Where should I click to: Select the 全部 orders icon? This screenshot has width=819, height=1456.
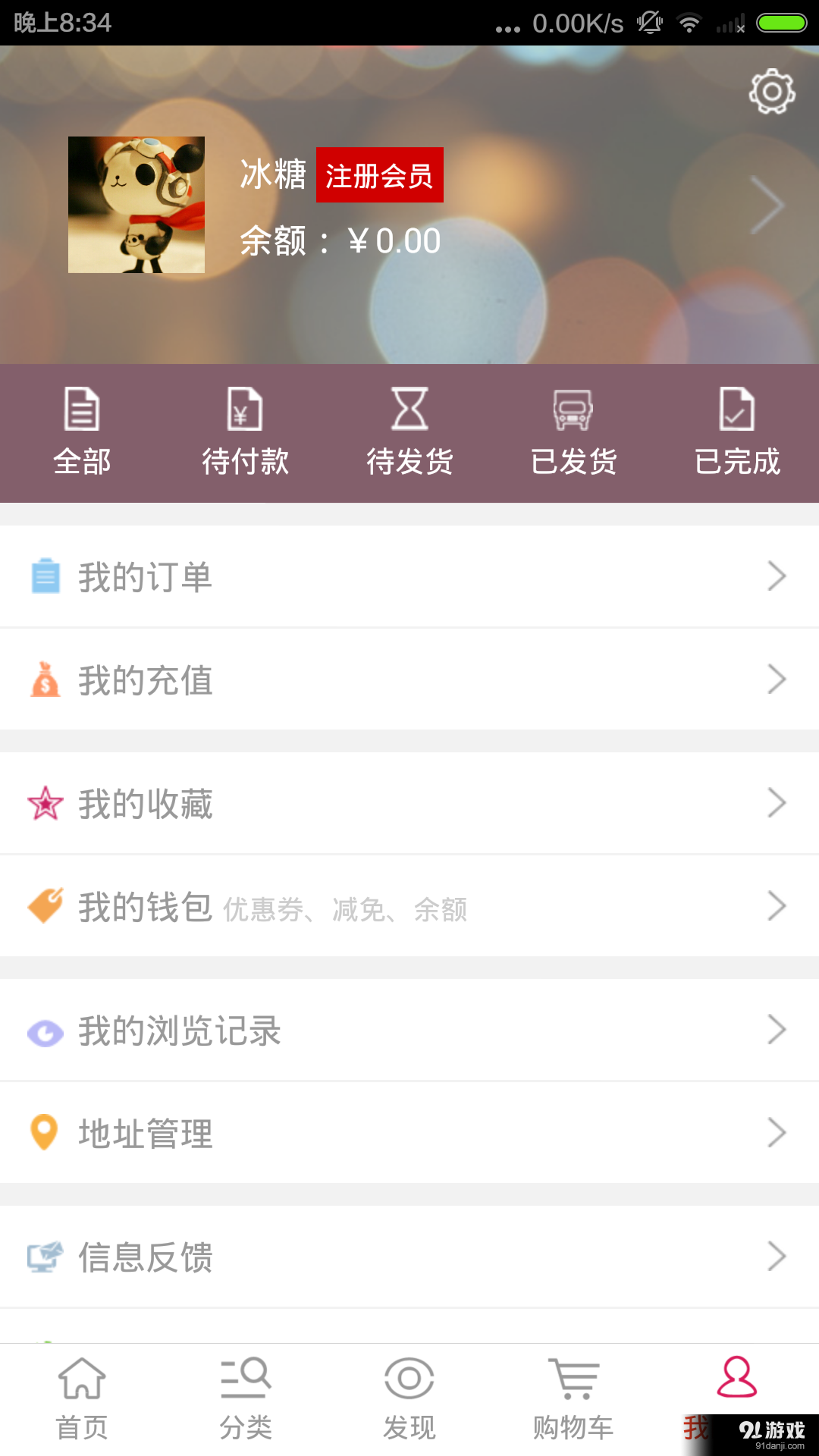coord(82,411)
